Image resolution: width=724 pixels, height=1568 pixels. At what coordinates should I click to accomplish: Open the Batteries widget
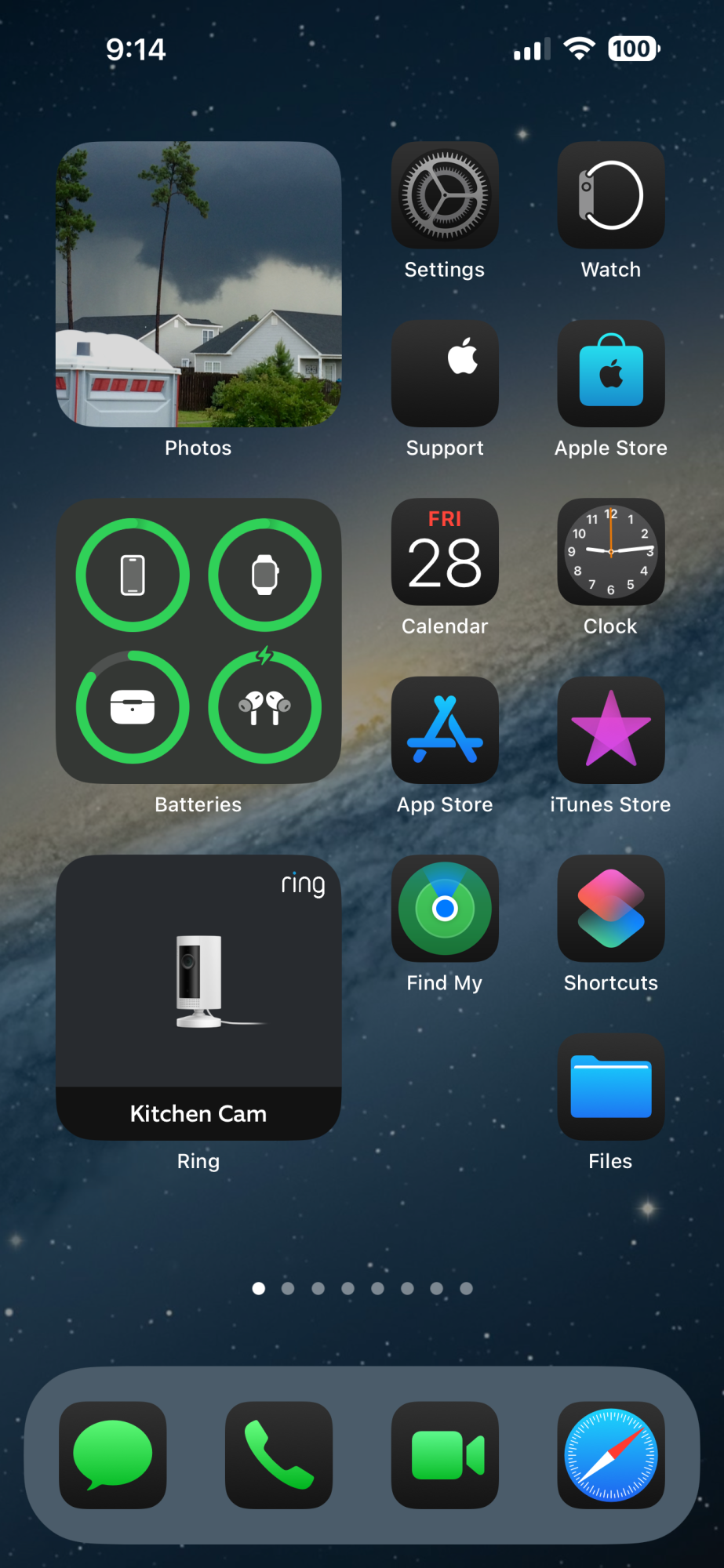pyautogui.click(x=198, y=641)
